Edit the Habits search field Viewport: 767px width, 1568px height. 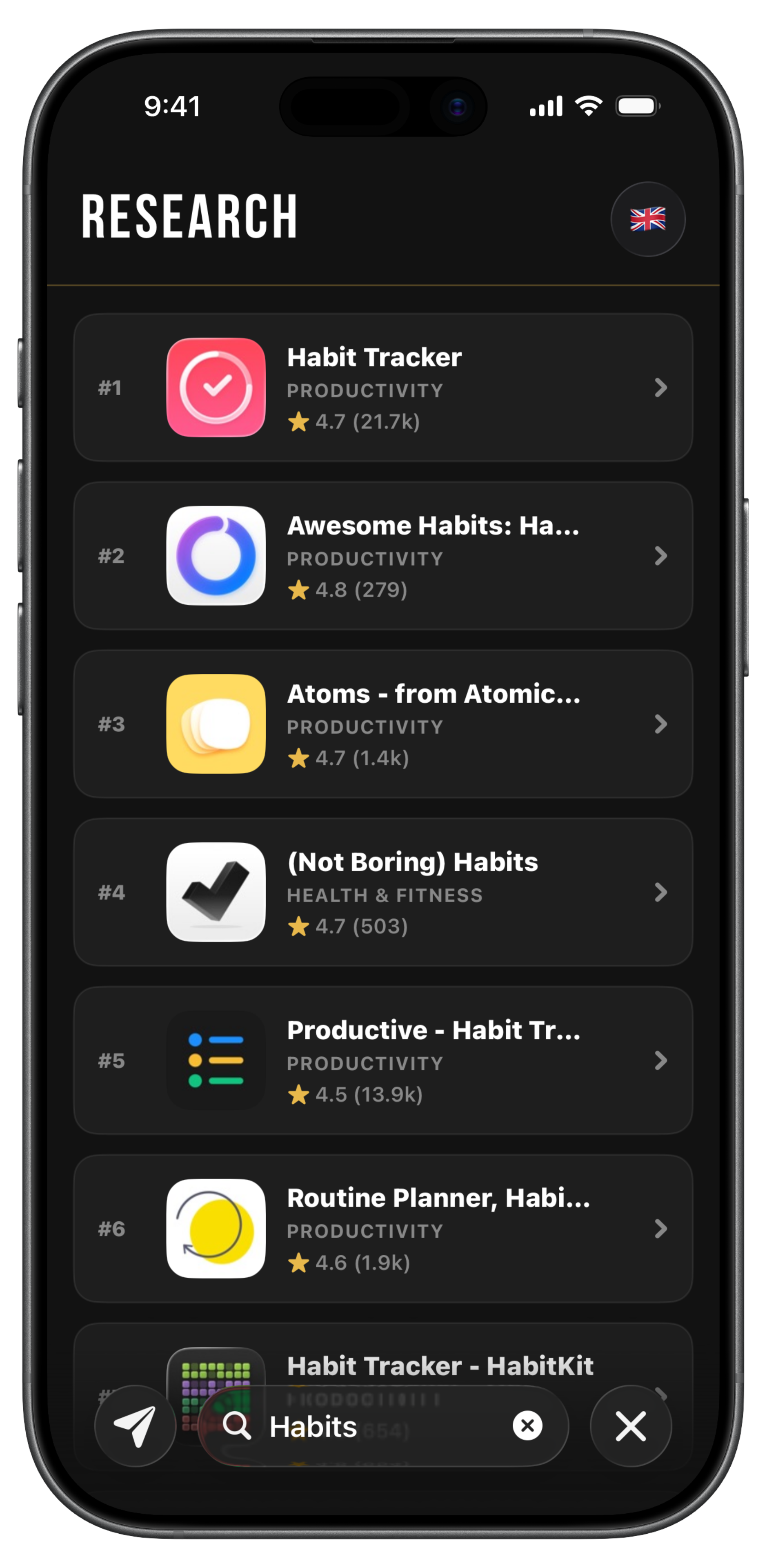(365, 1426)
